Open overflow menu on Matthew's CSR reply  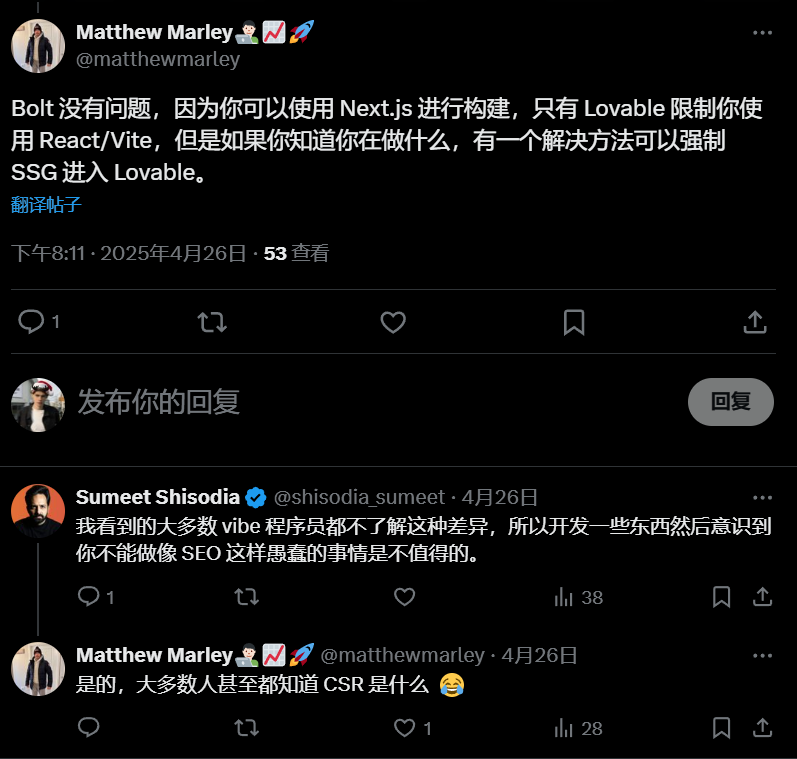point(762,656)
